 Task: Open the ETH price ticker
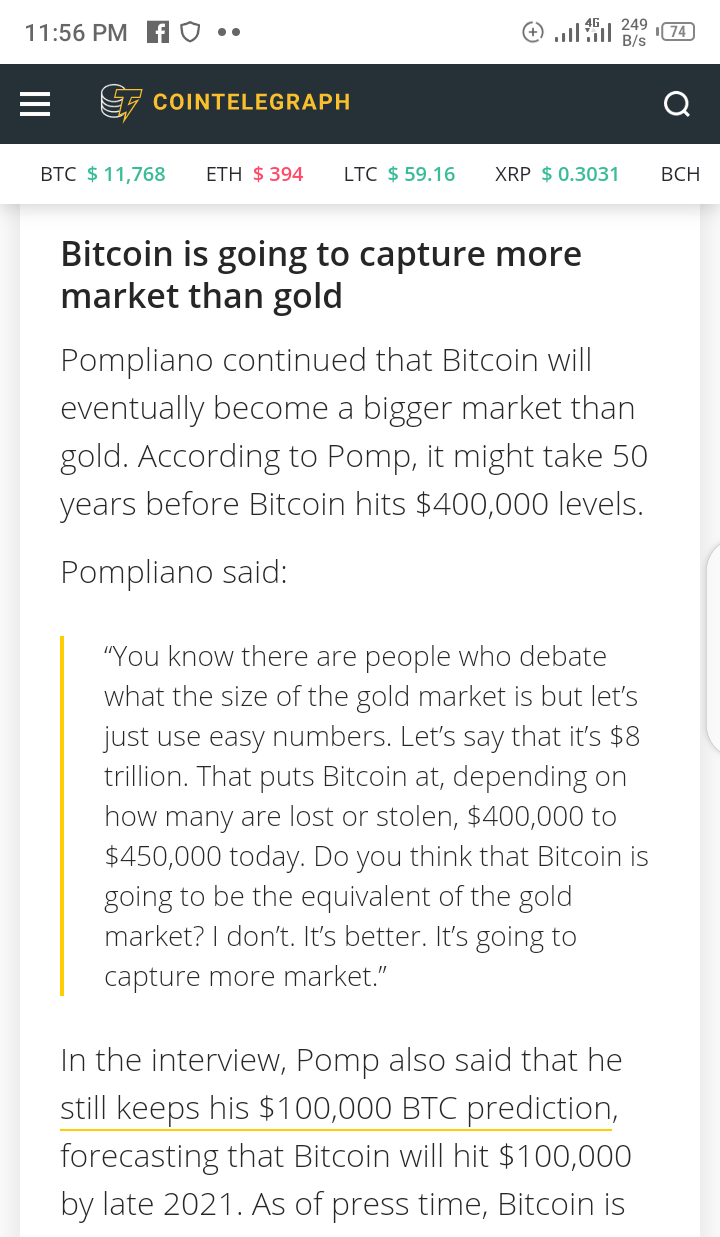point(254,174)
